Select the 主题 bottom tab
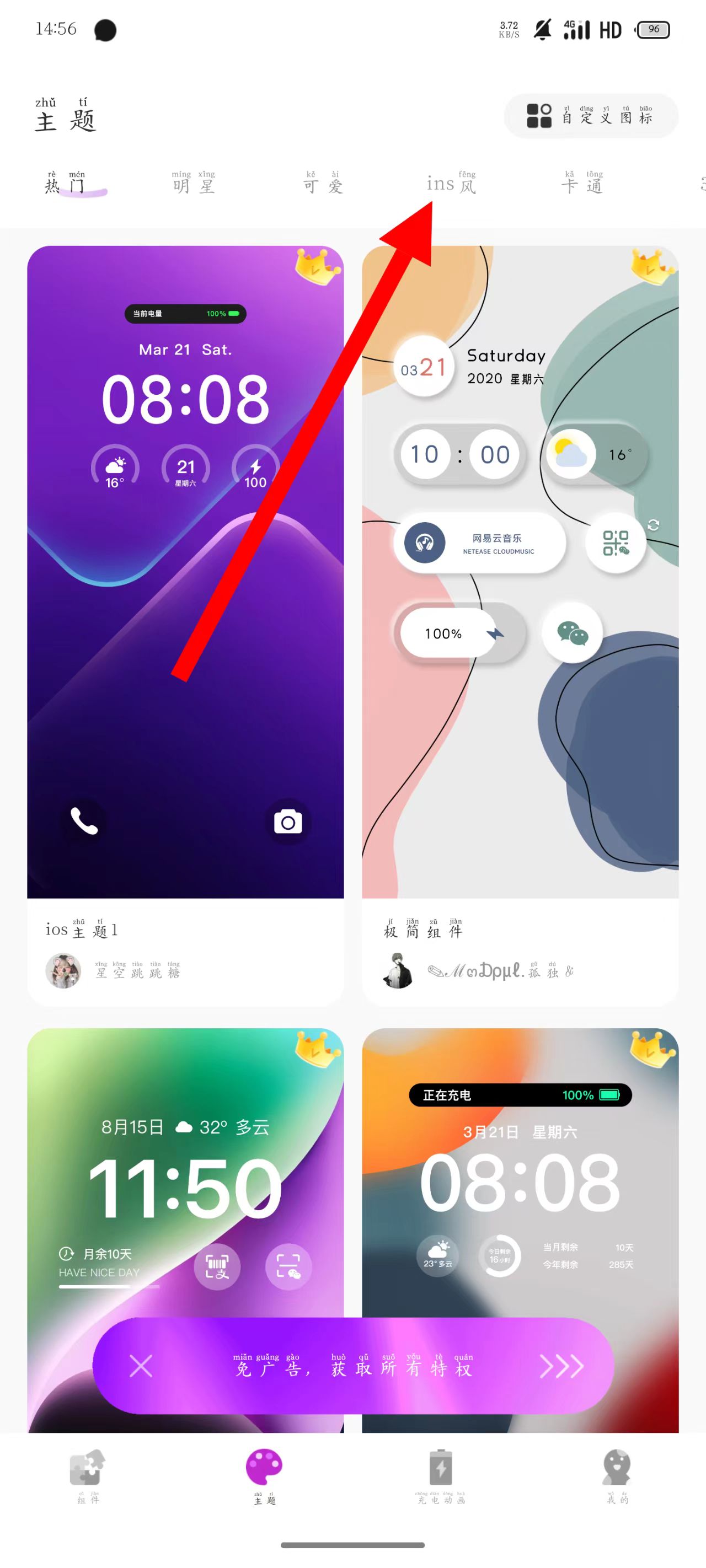This screenshot has height=1568, width=706. coord(264,1476)
